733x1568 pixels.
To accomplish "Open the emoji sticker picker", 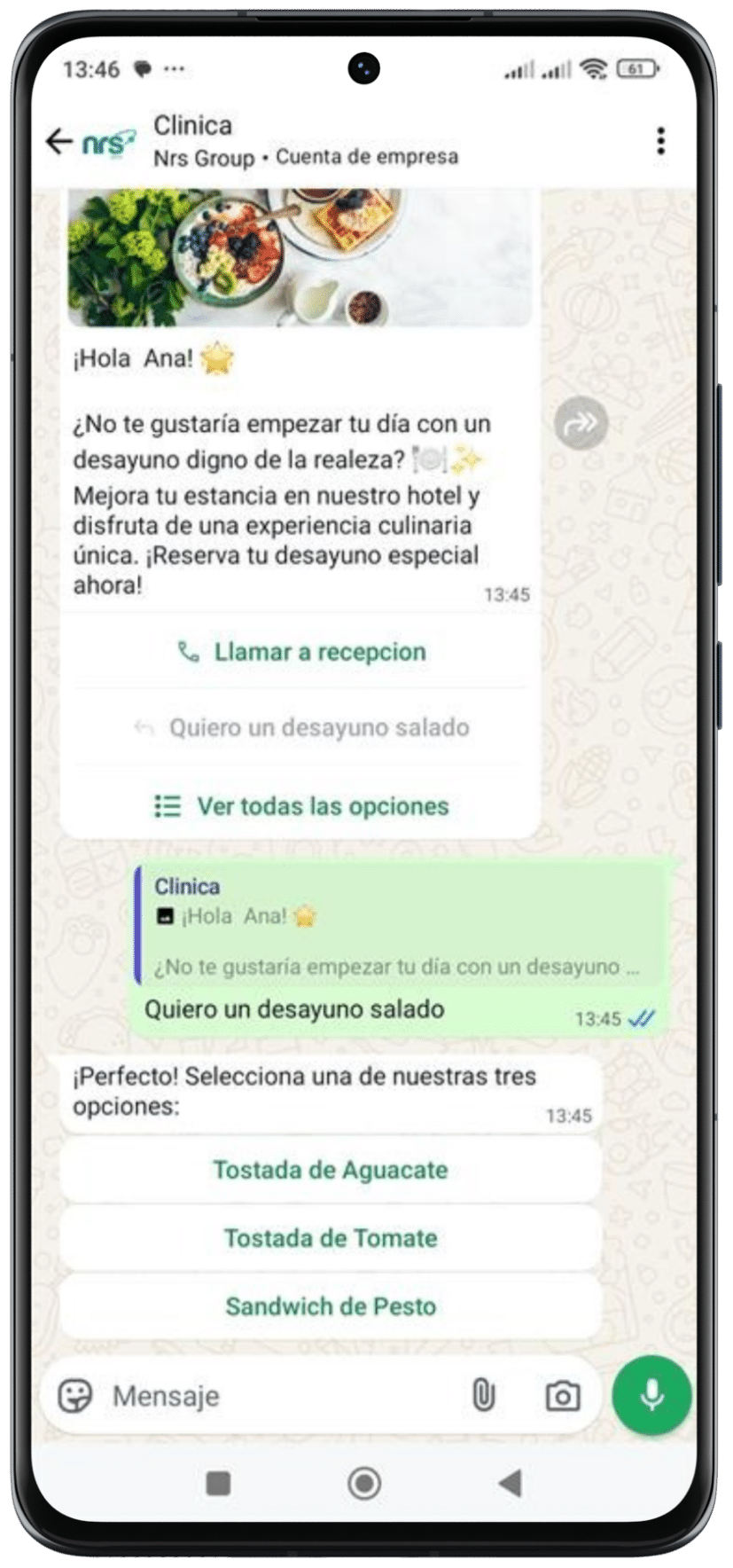I will point(75,1396).
